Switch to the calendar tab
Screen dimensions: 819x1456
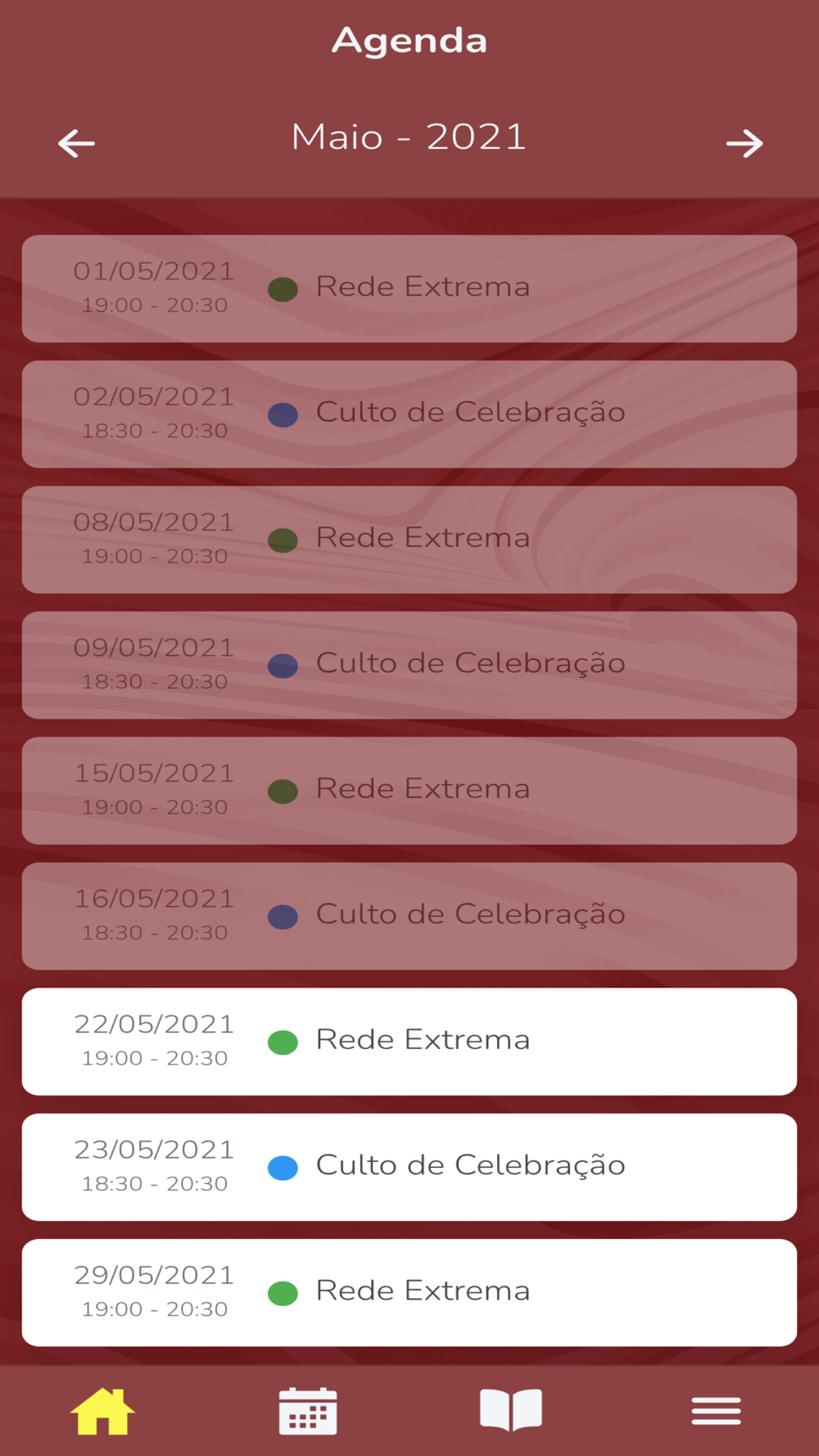[307, 1411]
